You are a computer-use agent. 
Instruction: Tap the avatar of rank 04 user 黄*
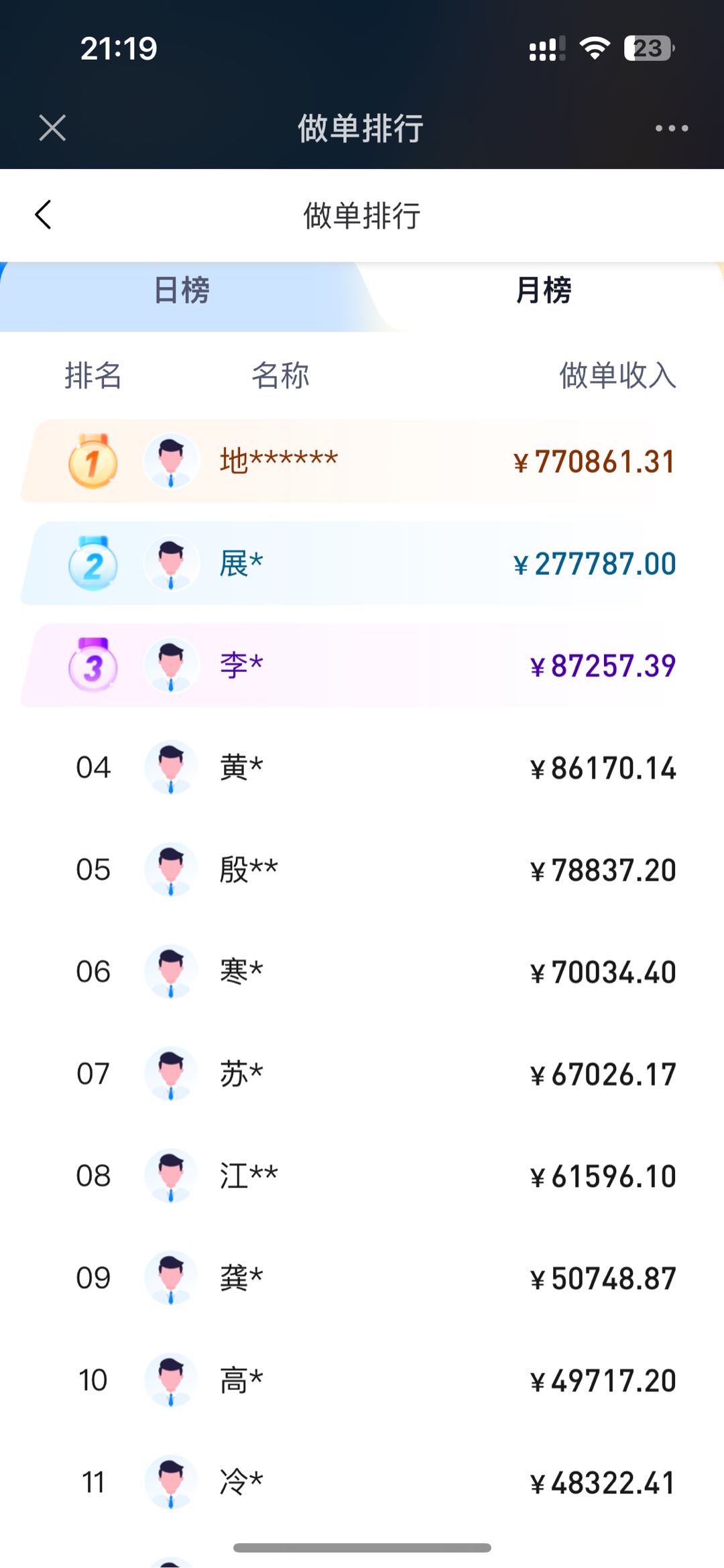pyautogui.click(x=171, y=769)
